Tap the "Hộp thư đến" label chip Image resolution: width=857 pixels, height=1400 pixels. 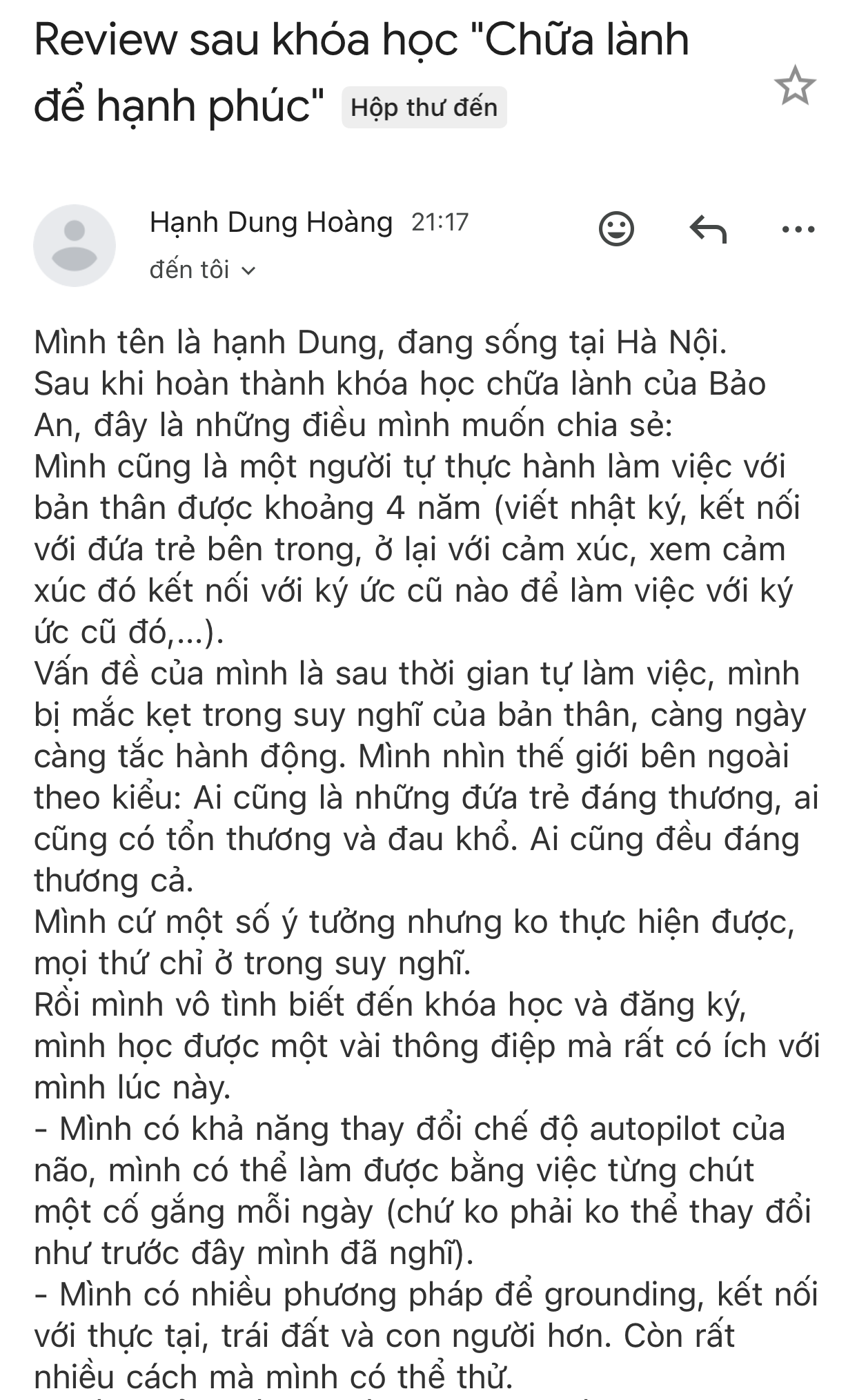coord(424,108)
